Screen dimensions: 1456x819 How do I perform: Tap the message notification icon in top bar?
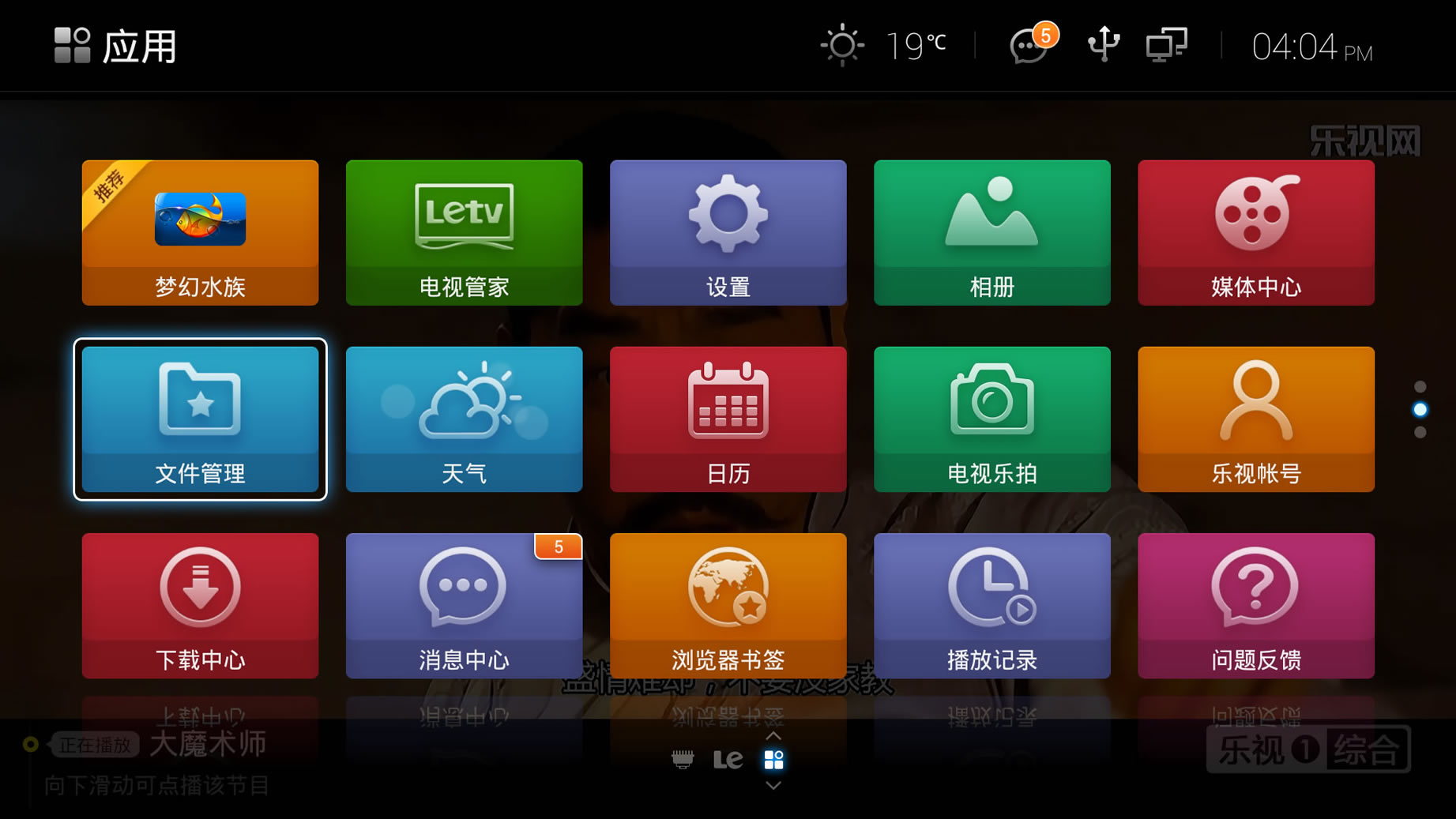1030,46
